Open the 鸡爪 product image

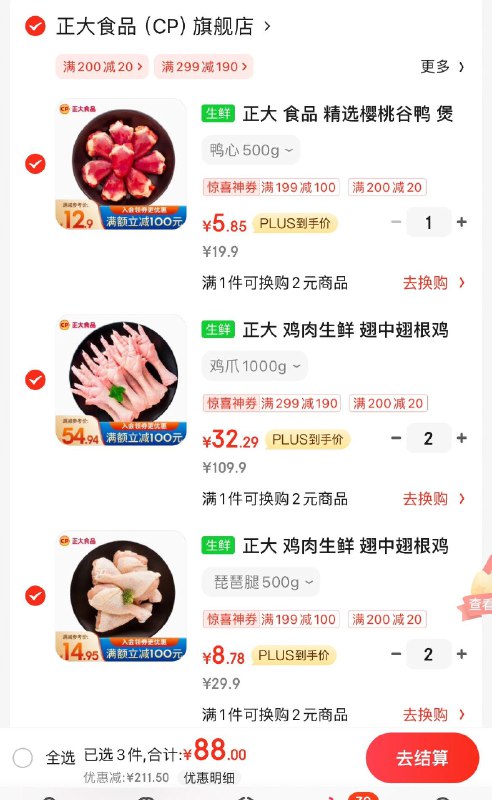[x=121, y=380]
